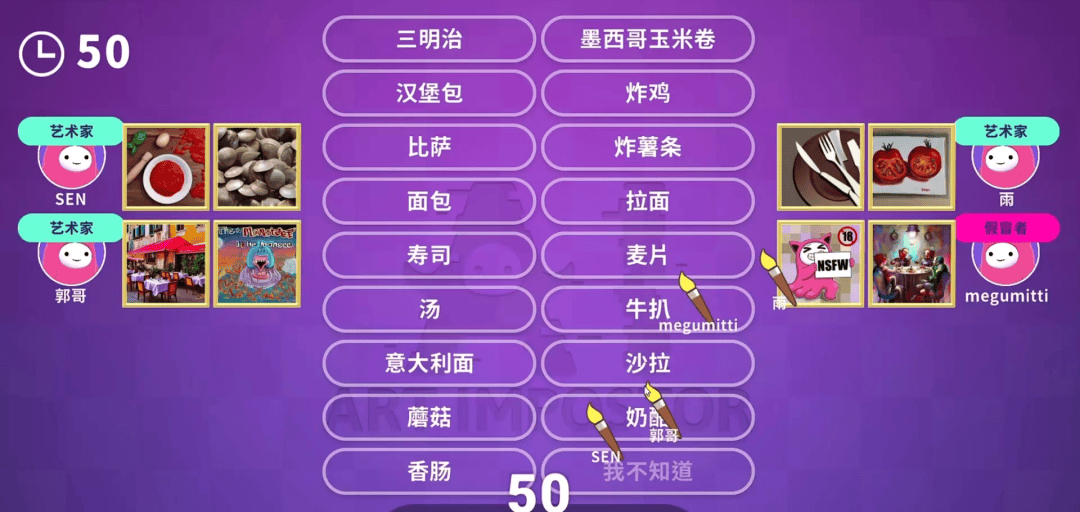Select 面包 as the answer
This screenshot has height=512, width=1080.
tap(429, 202)
